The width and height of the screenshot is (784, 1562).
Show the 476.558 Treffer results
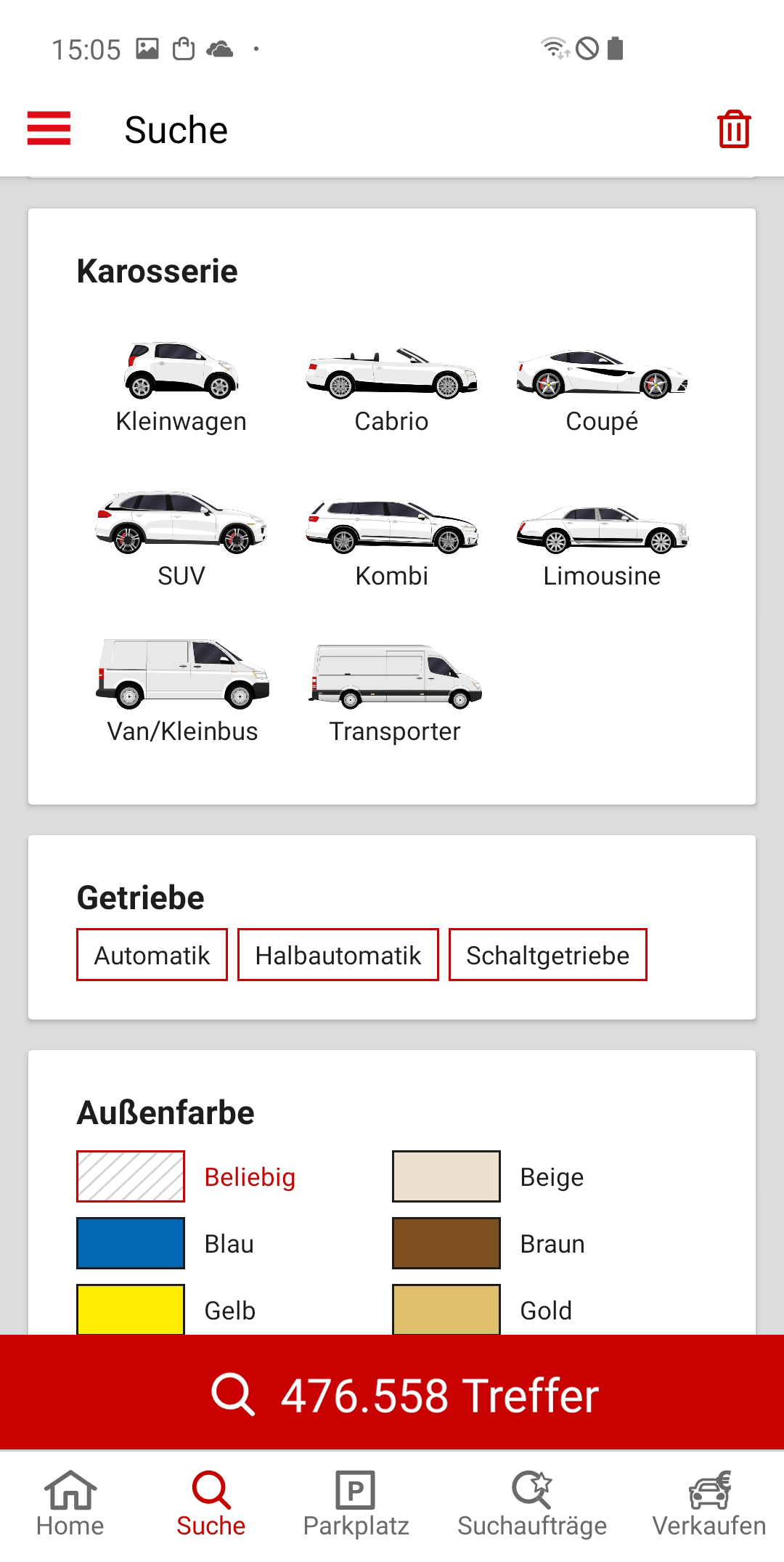point(392,1393)
